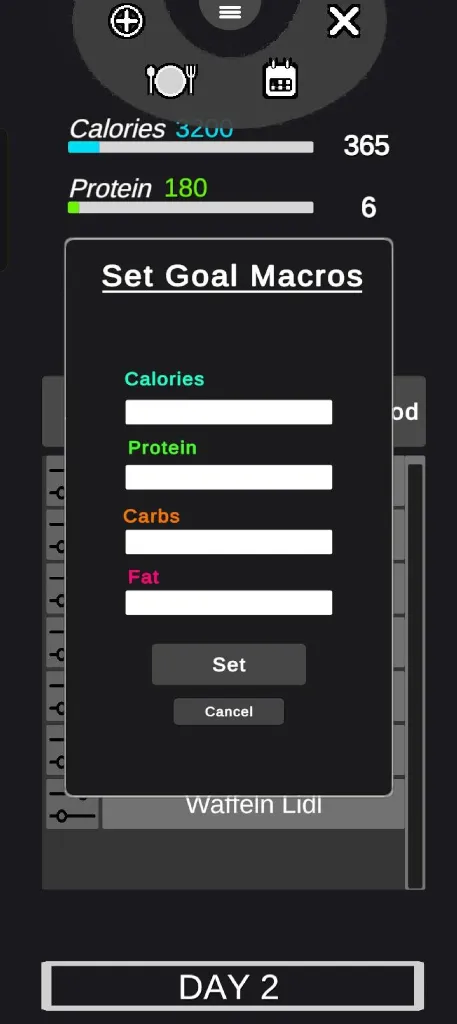The height and width of the screenshot is (1024, 457).
Task: Select the Protein goal input field
Action: point(228,477)
